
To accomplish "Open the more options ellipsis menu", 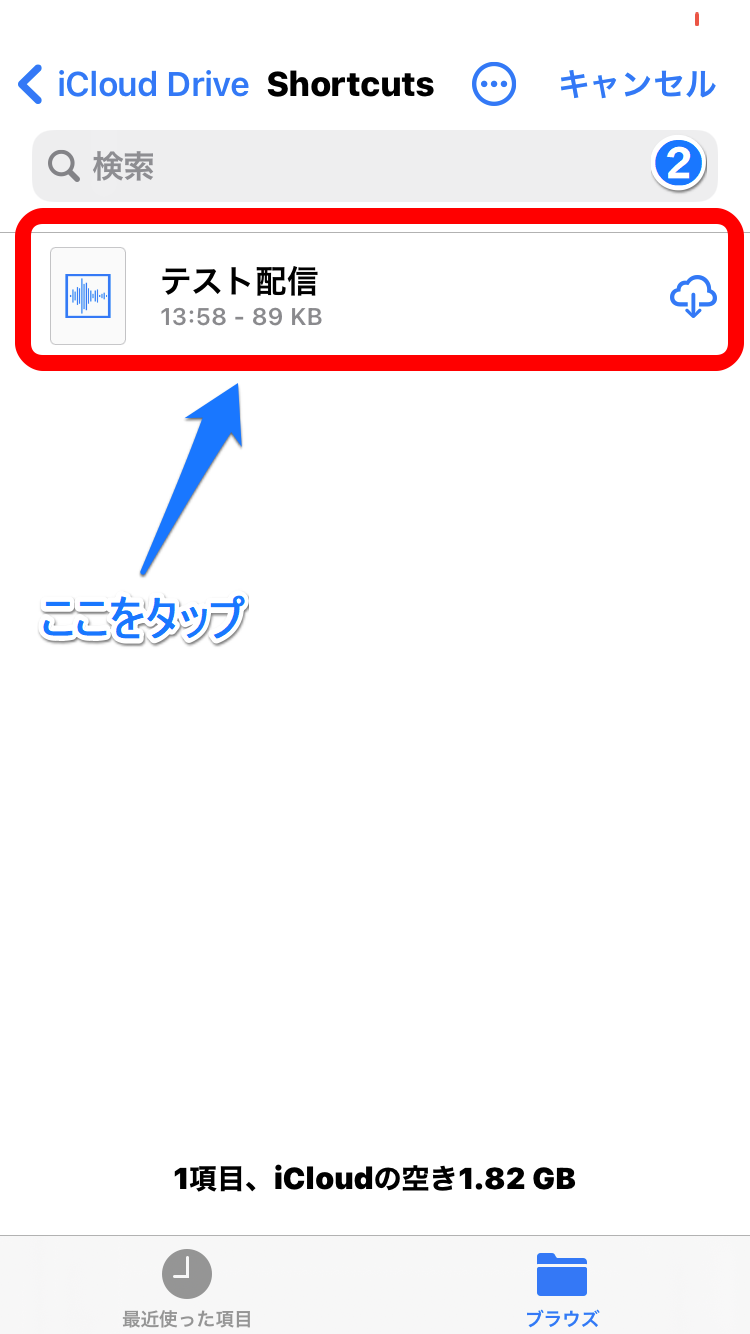I will pyautogui.click(x=493, y=84).
